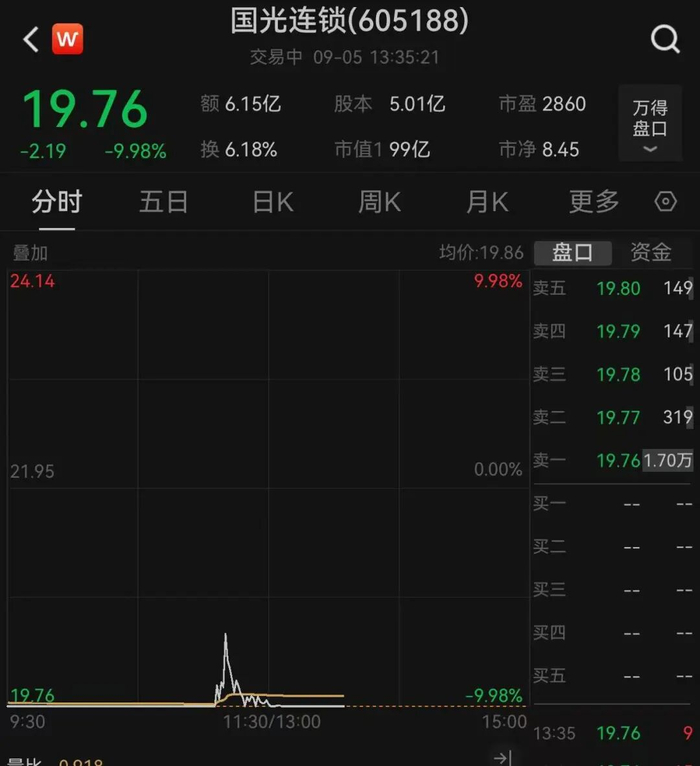
Task: Switch to the 五日 chart tab
Action: pos(163,202)
